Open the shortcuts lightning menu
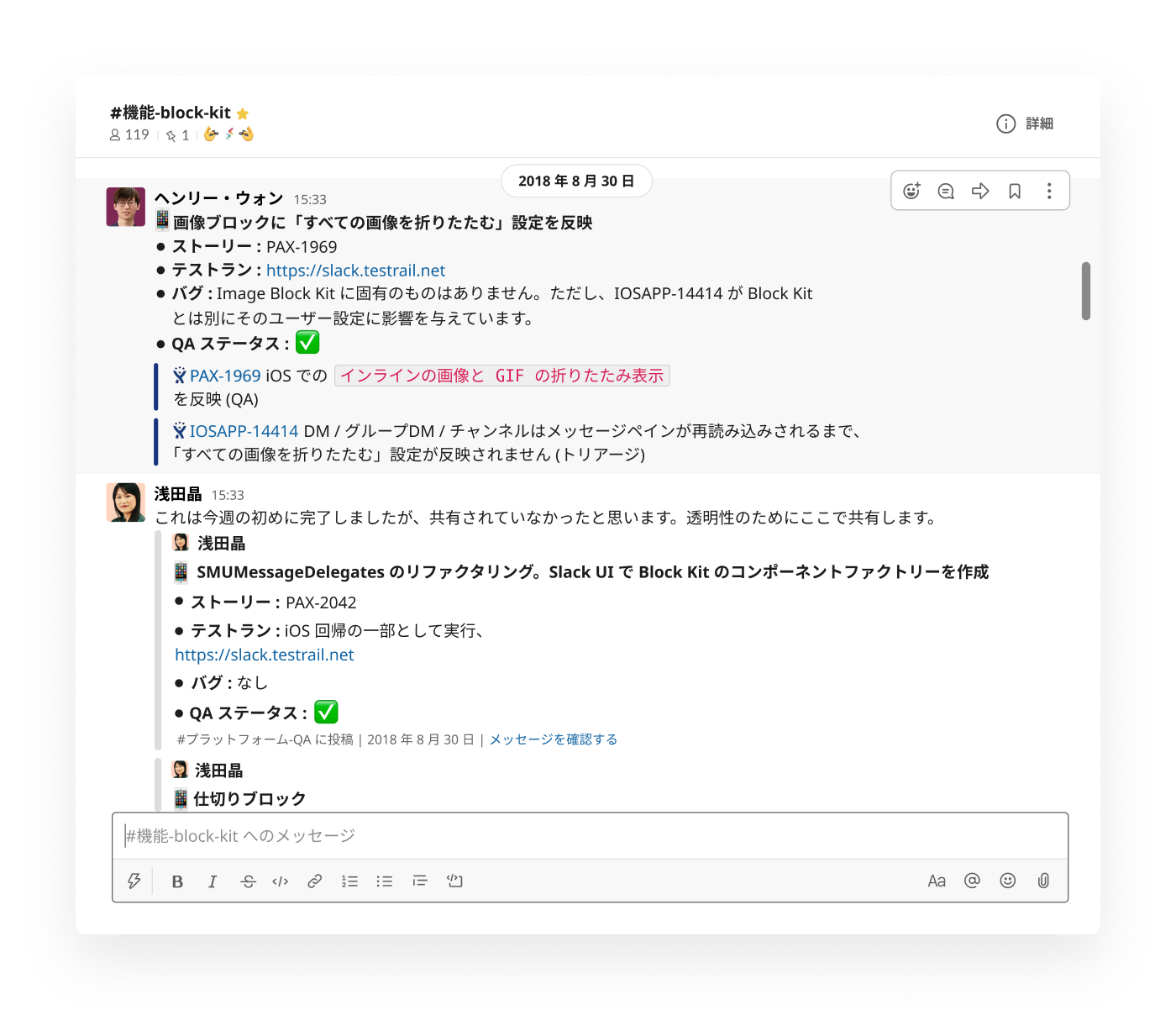 coord(134,881)
